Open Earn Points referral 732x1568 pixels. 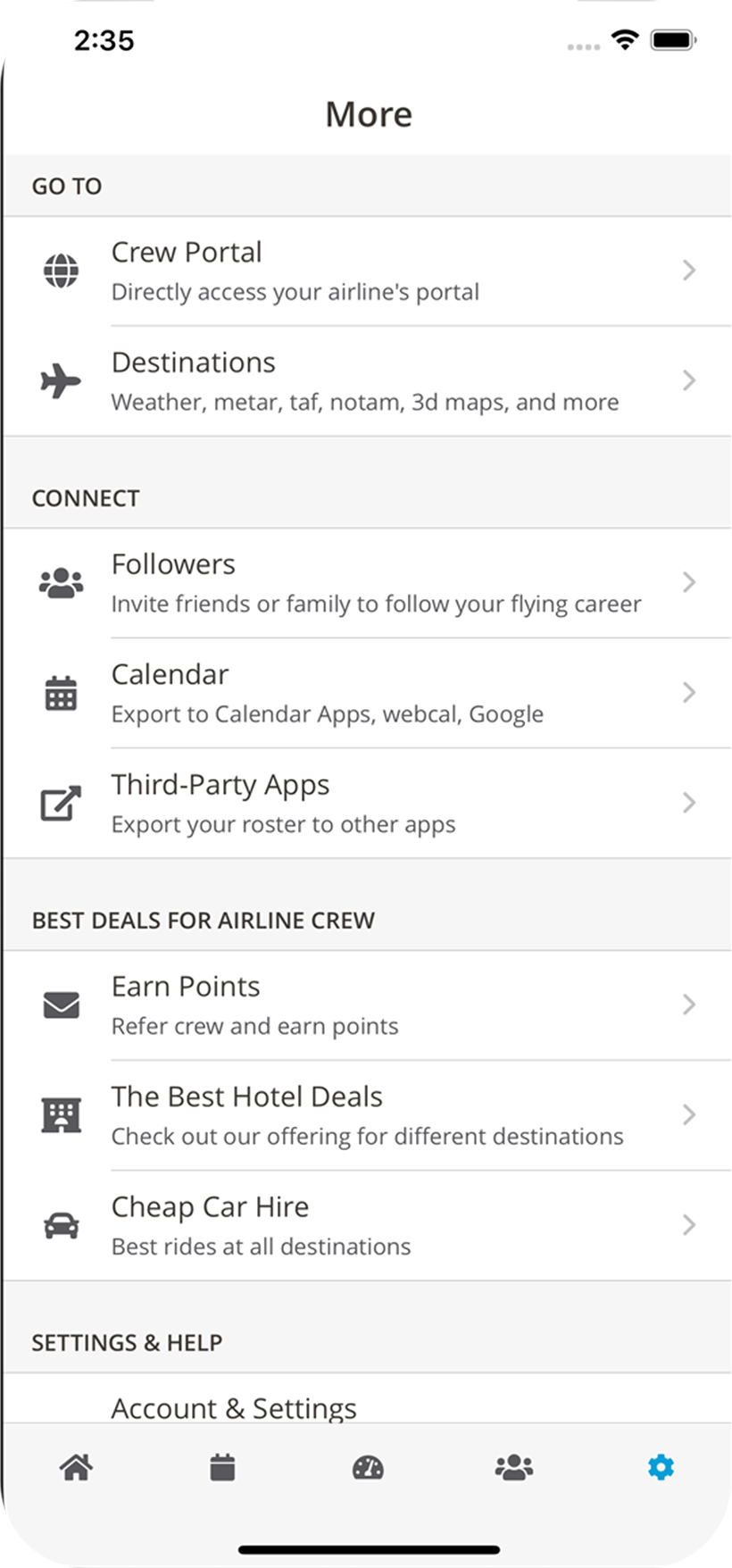367,1005
